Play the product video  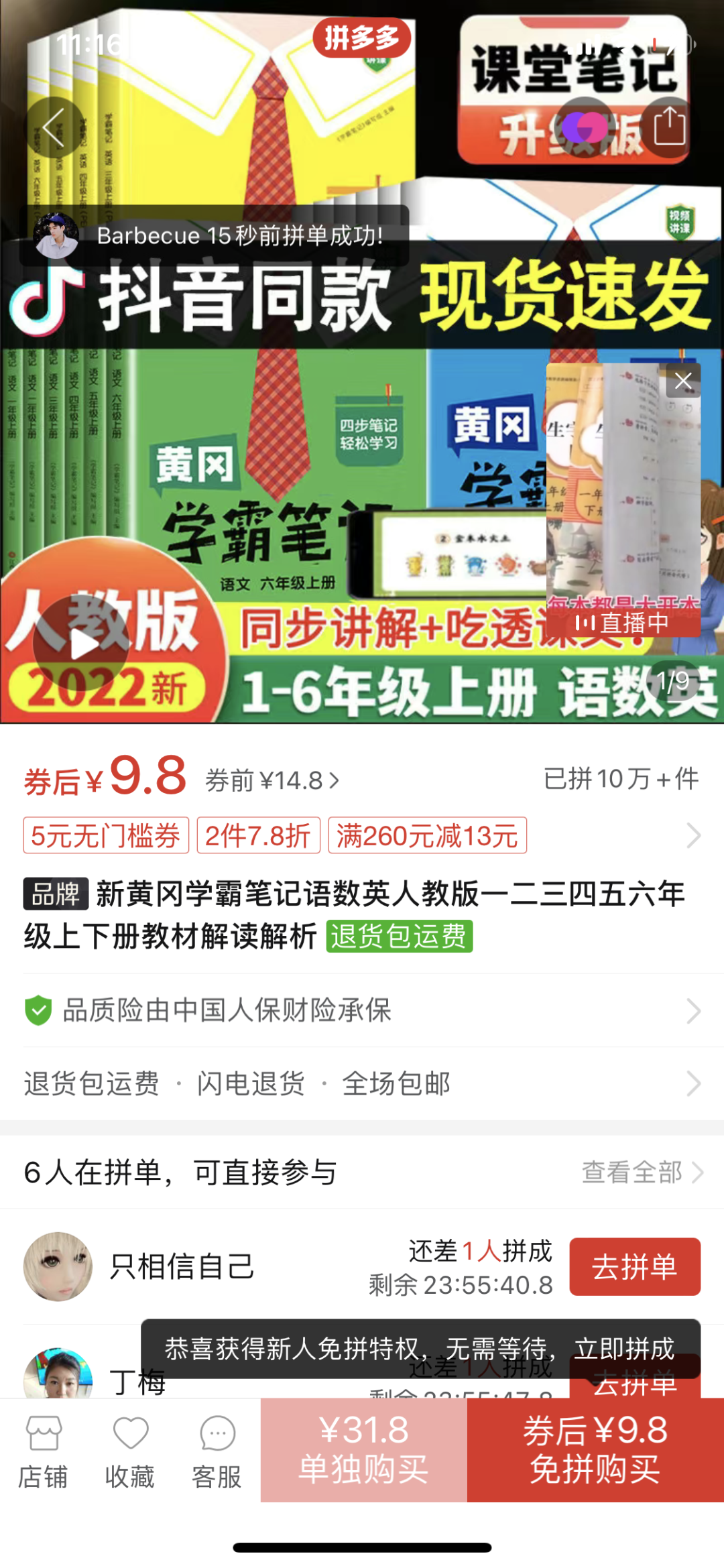(x=81, y=643)
